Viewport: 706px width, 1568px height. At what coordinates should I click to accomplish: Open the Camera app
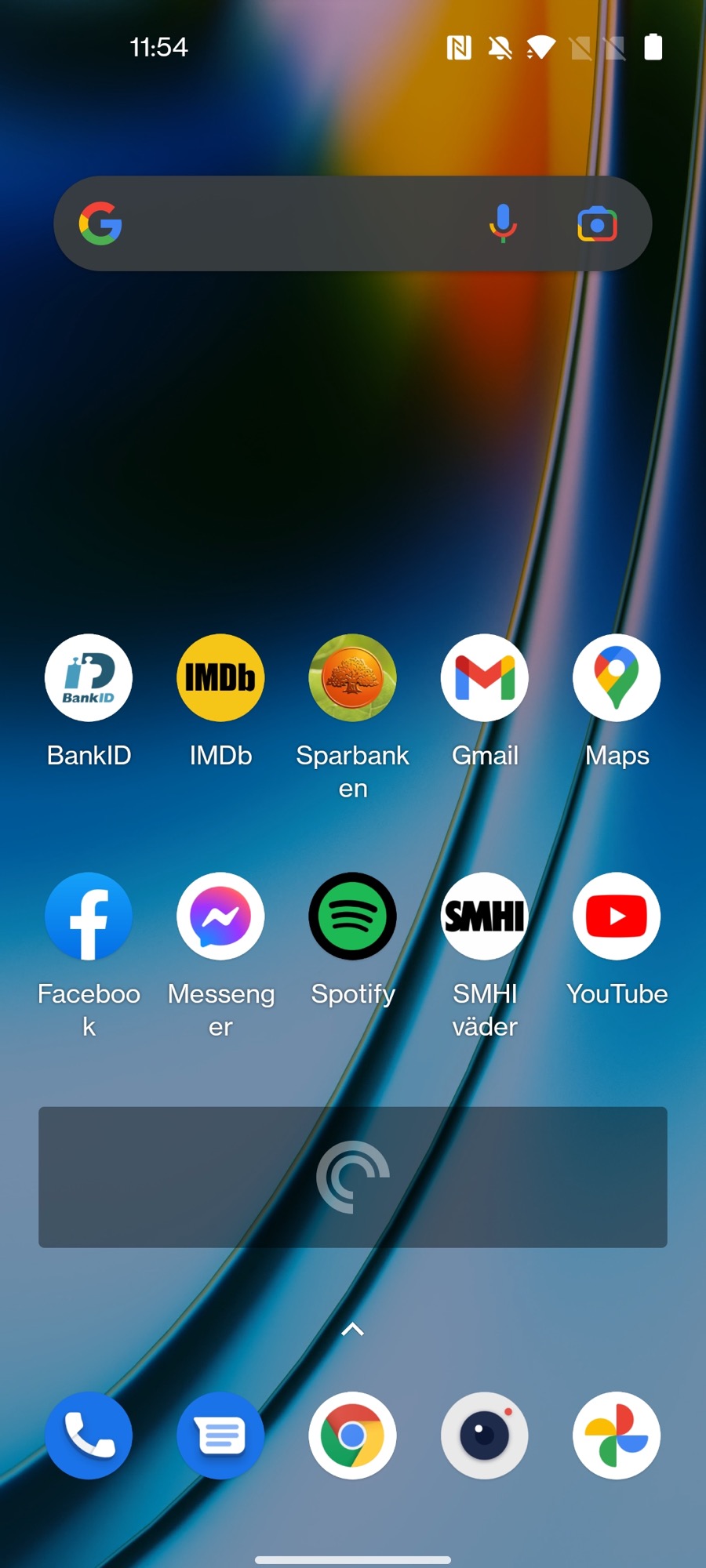485,1436
